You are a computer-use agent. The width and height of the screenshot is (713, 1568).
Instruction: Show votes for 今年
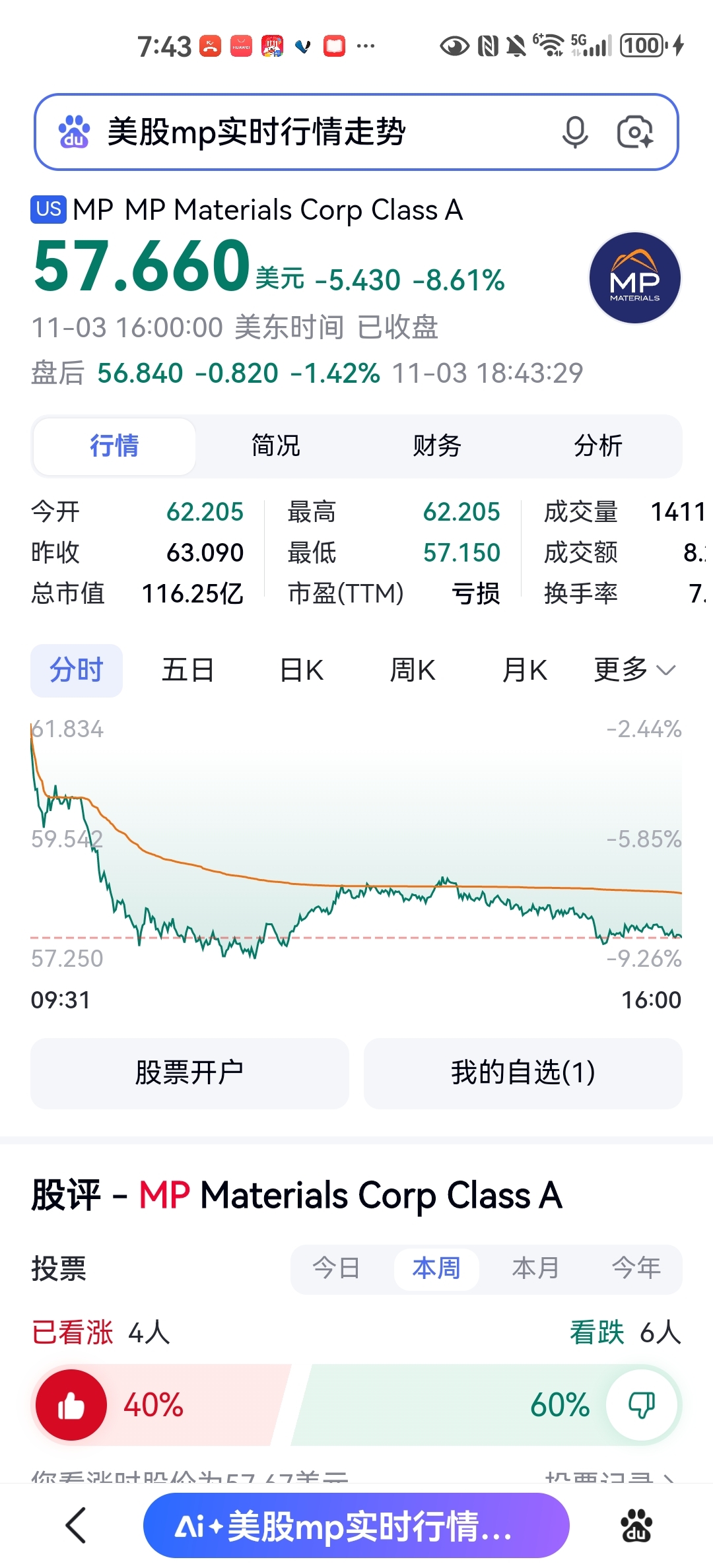[x=636, y=1268]
